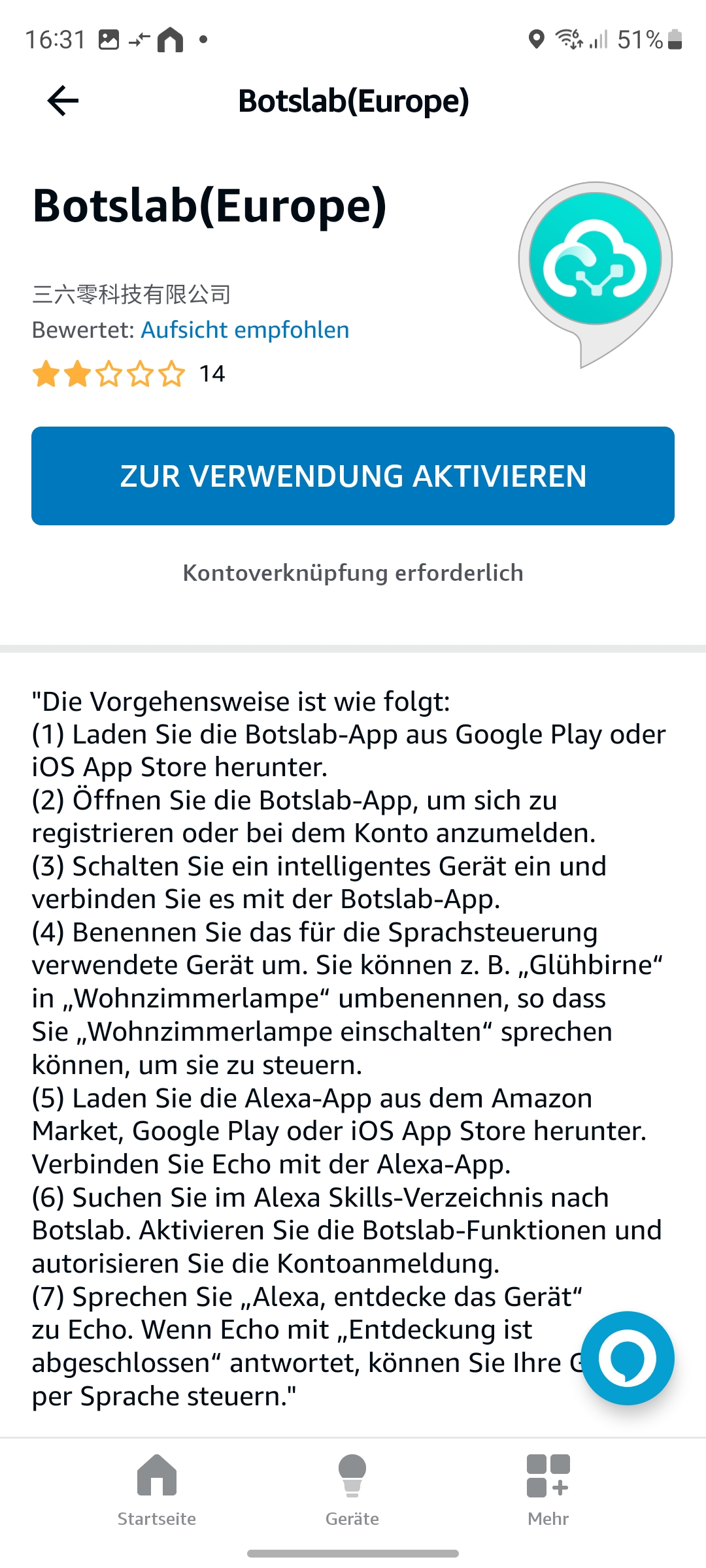Open the 14 star ratings
Image resolution: width=706 pixels, height=1568 pixels.
[x=129, y=374]
